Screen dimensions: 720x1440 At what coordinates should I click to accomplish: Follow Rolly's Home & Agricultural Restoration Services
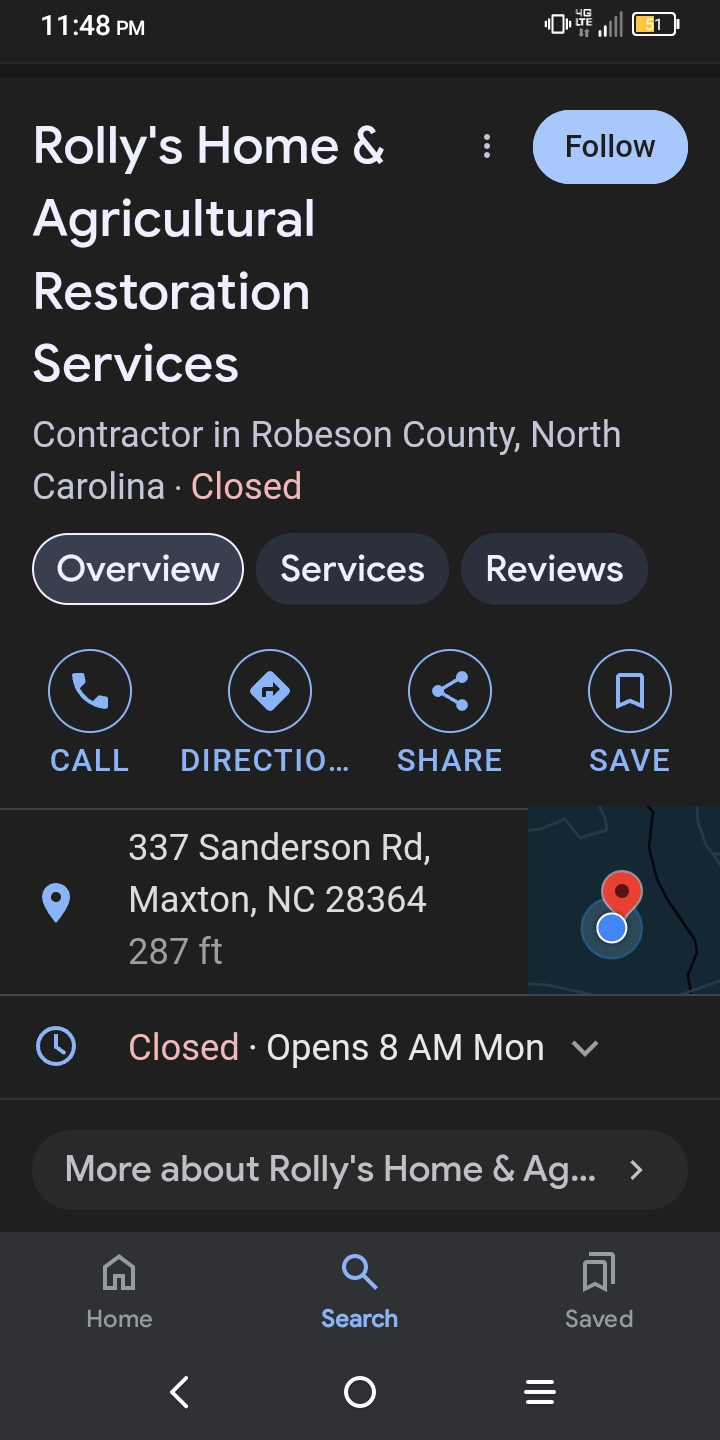610,147
